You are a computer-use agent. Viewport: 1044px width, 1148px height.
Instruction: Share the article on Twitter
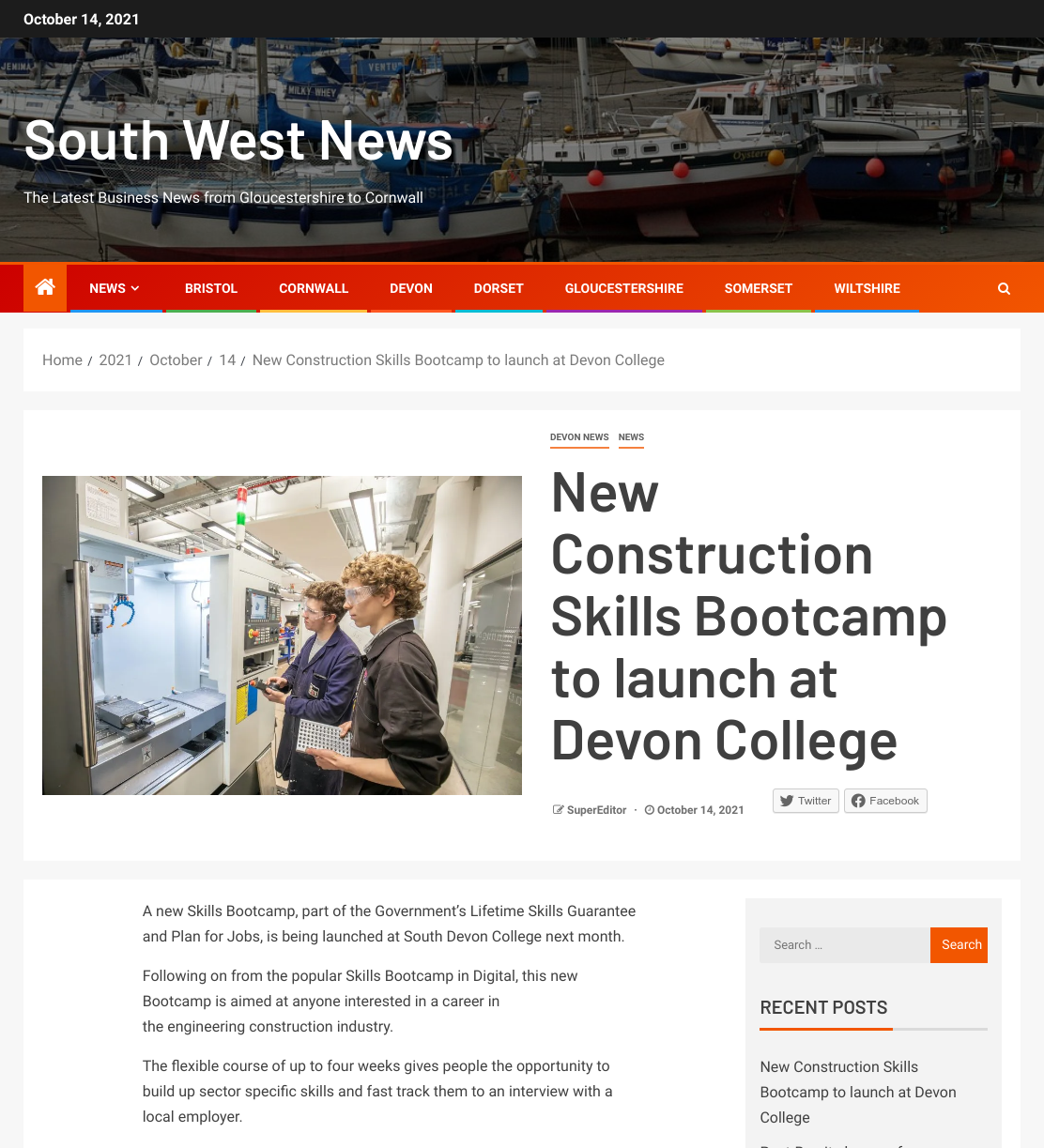pyautogui.click(x=806, y=801)
